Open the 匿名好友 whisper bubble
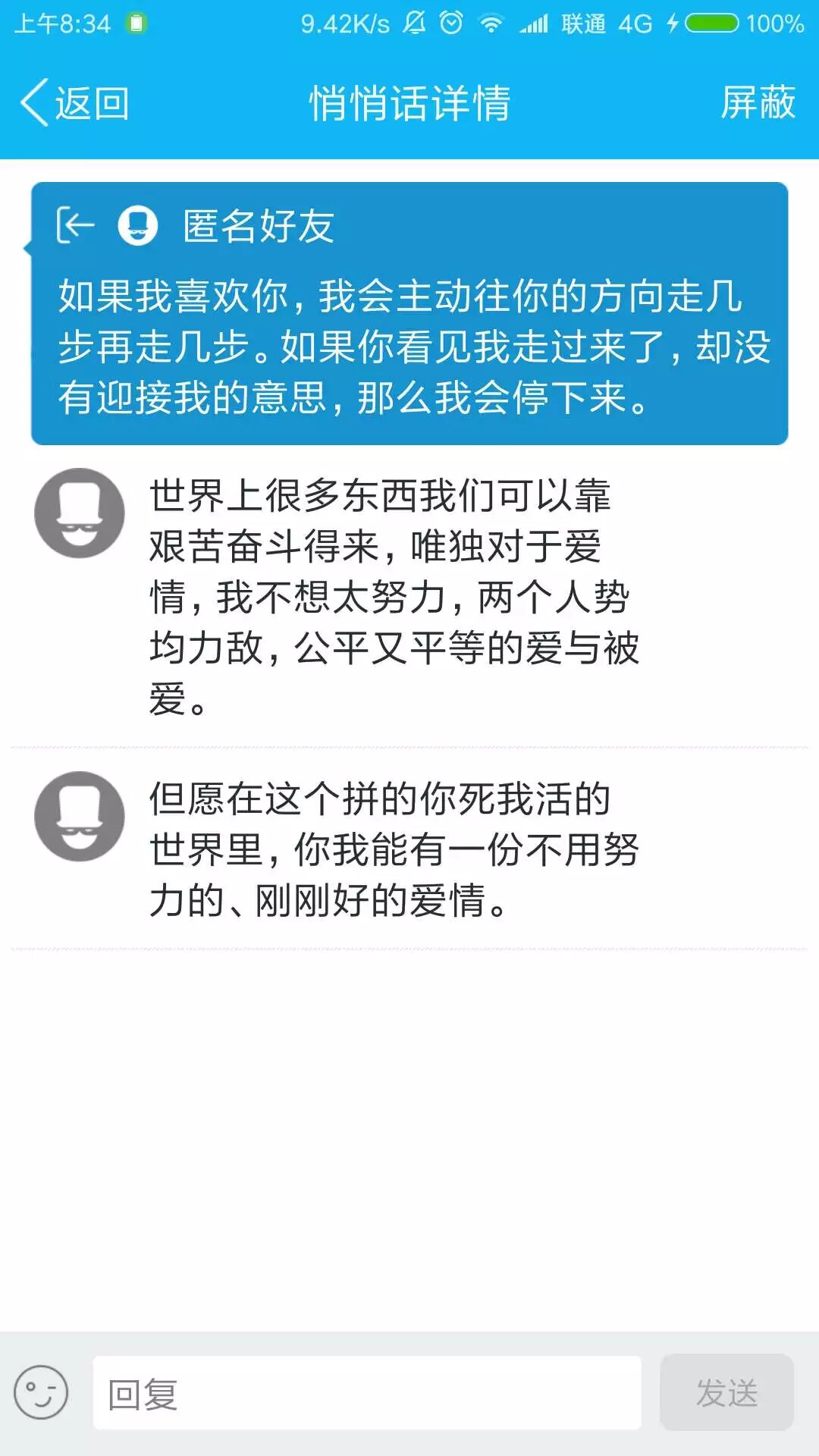The width and height of the screenshot is (819, 1456). click(x=409, y=314)
